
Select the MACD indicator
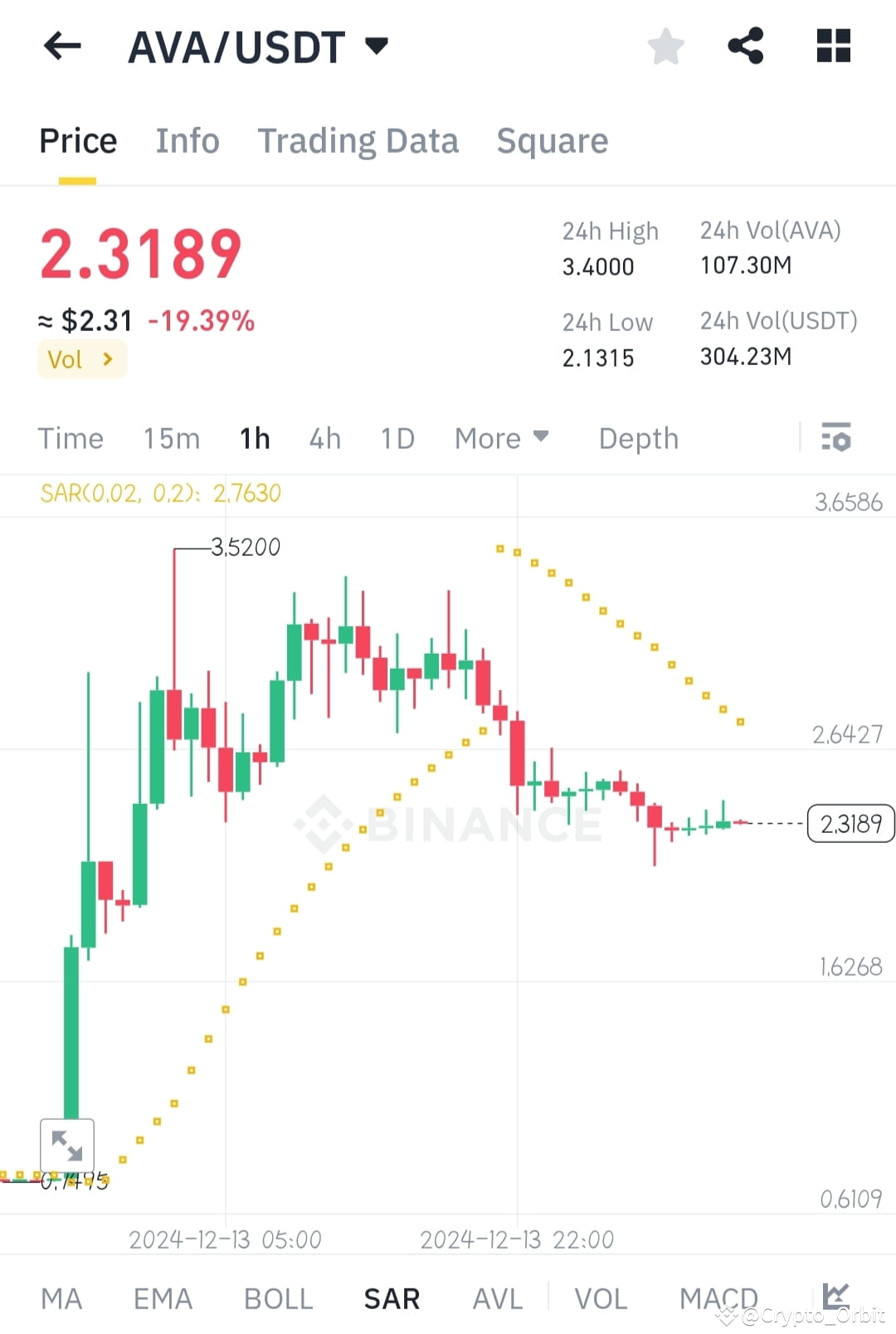[718, 1299]
